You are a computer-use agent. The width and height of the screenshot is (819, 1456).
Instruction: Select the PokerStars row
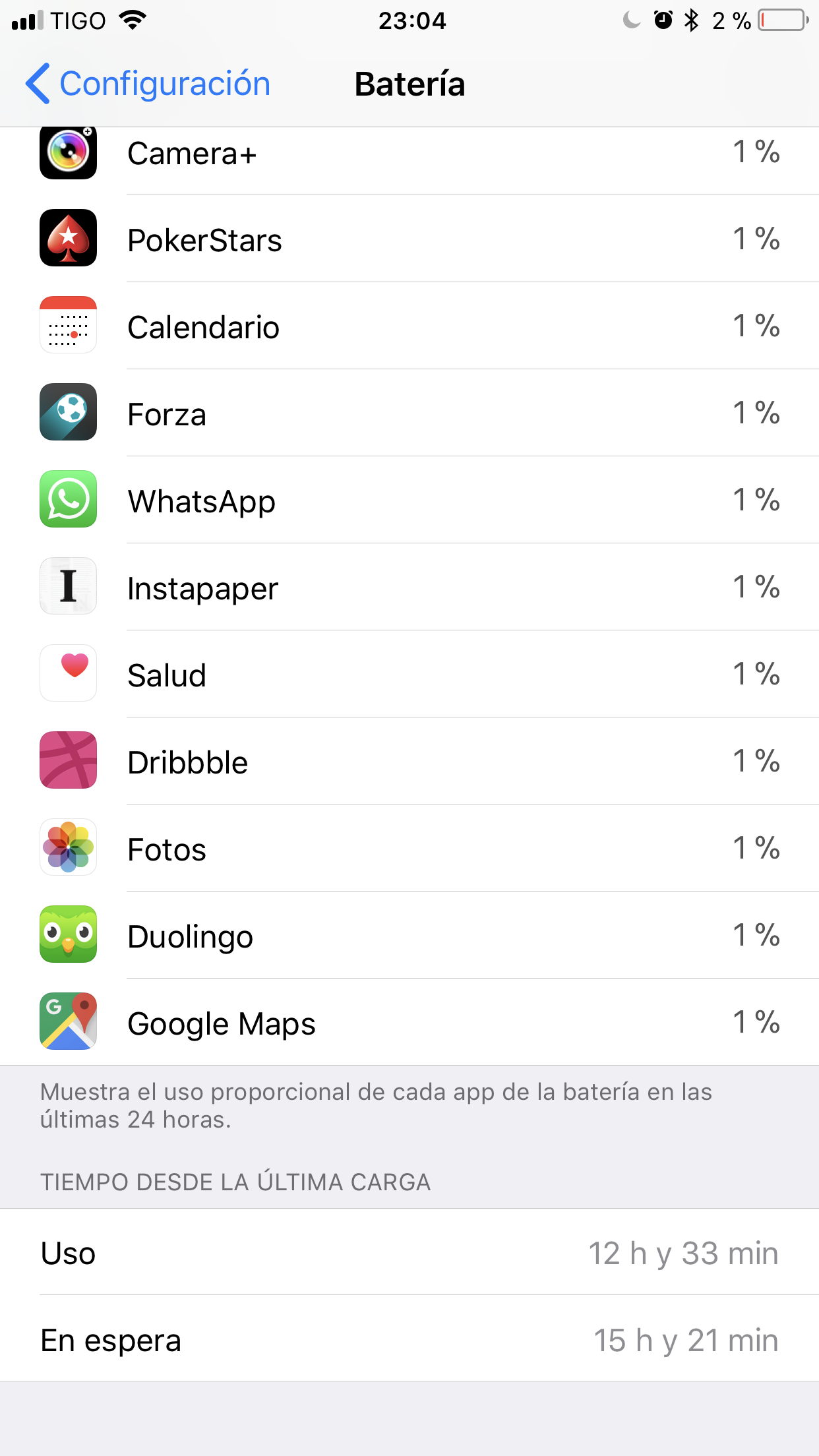(409, 239)
